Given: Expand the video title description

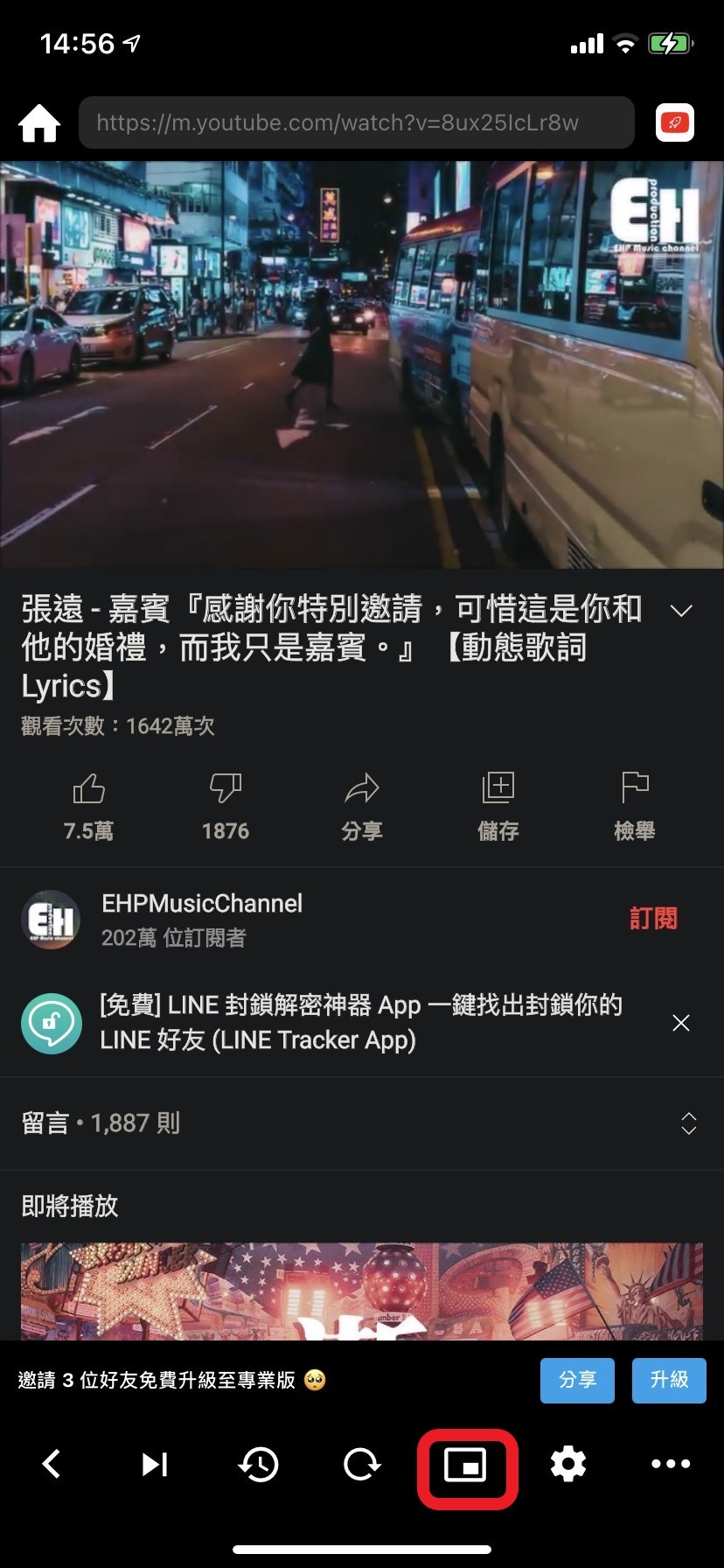Looking at the screenshot, I should [681, 611].
